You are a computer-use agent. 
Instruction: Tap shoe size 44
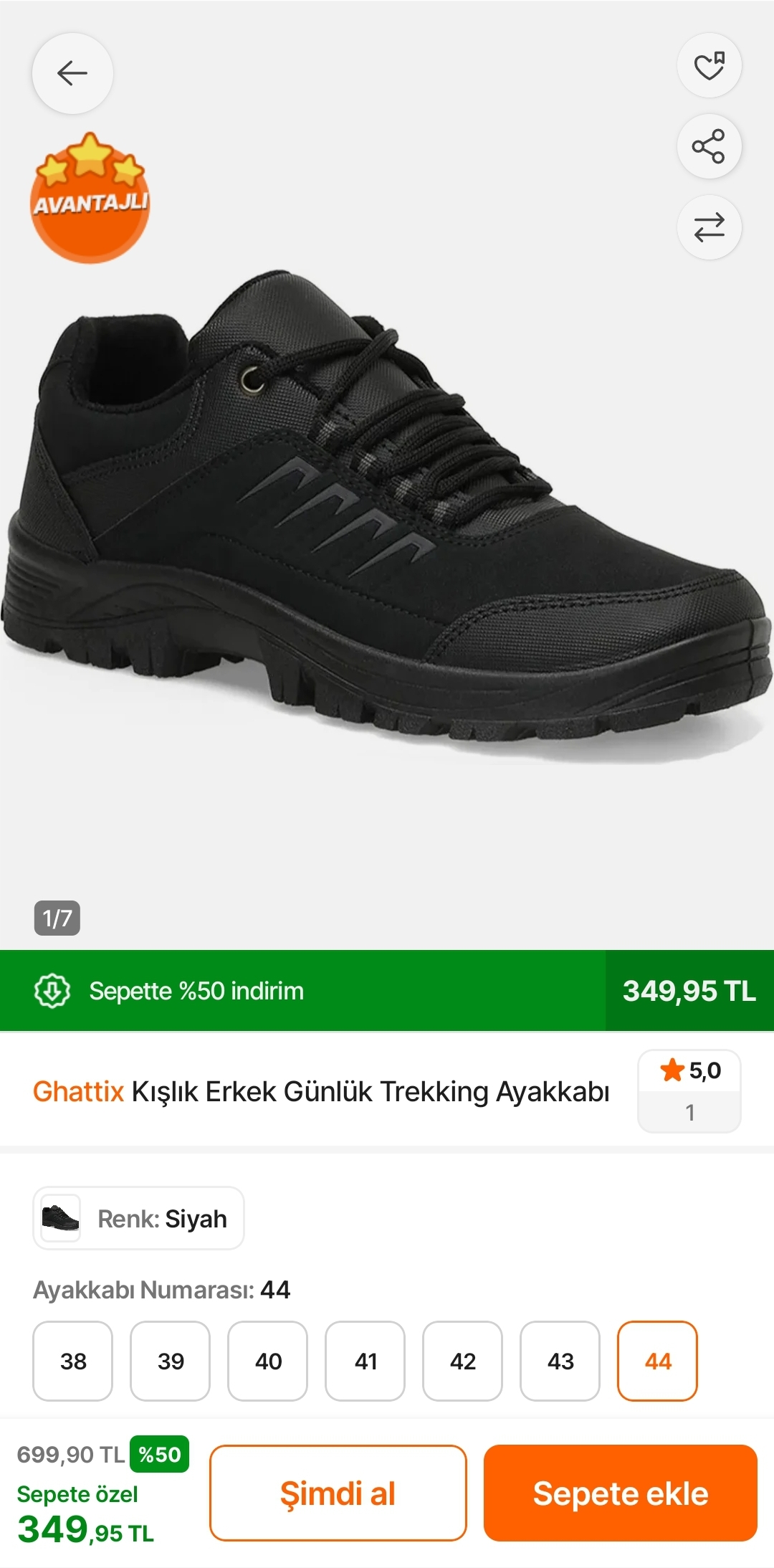click(x=658, y=1361)
